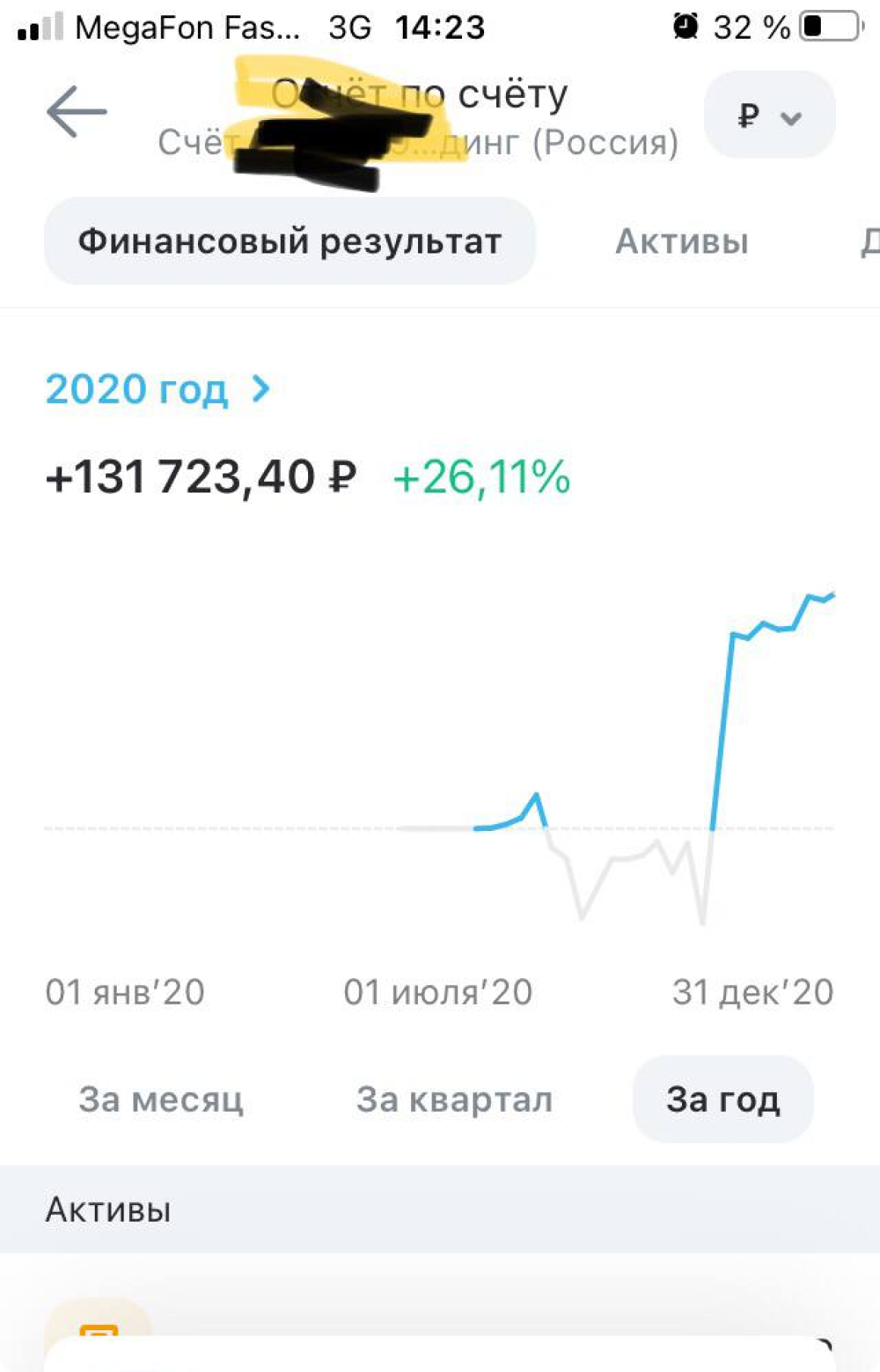Select the Финансовый результат tab
The width and height of the screenshot is (880, 1372).
290,242
